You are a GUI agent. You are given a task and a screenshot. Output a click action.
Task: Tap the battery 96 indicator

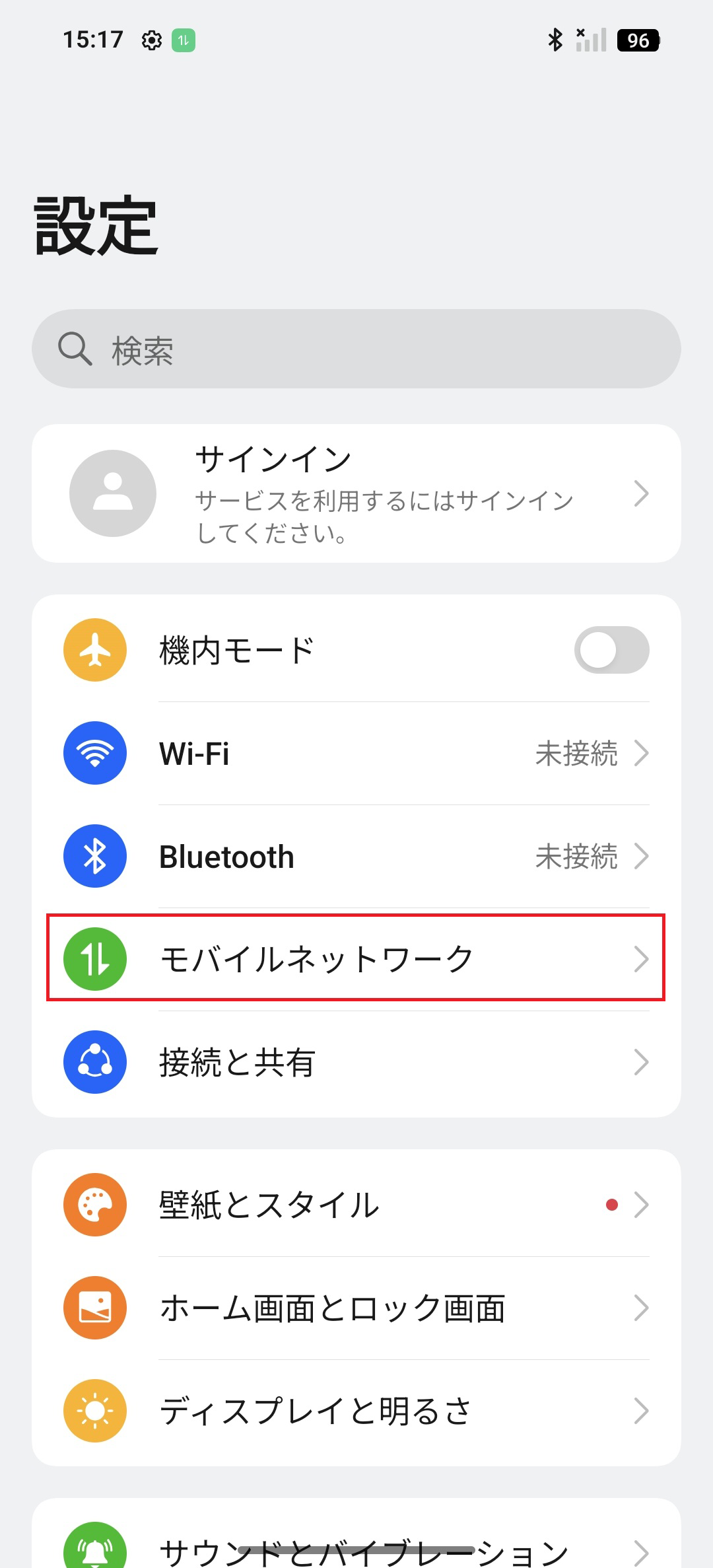pyautogui.click(x=637, y=40)
